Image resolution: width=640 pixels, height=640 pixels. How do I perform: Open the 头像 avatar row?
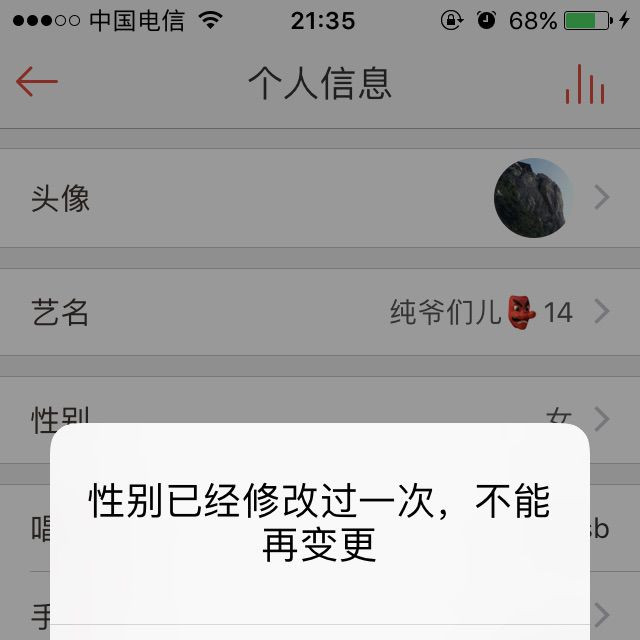(320, 198)
